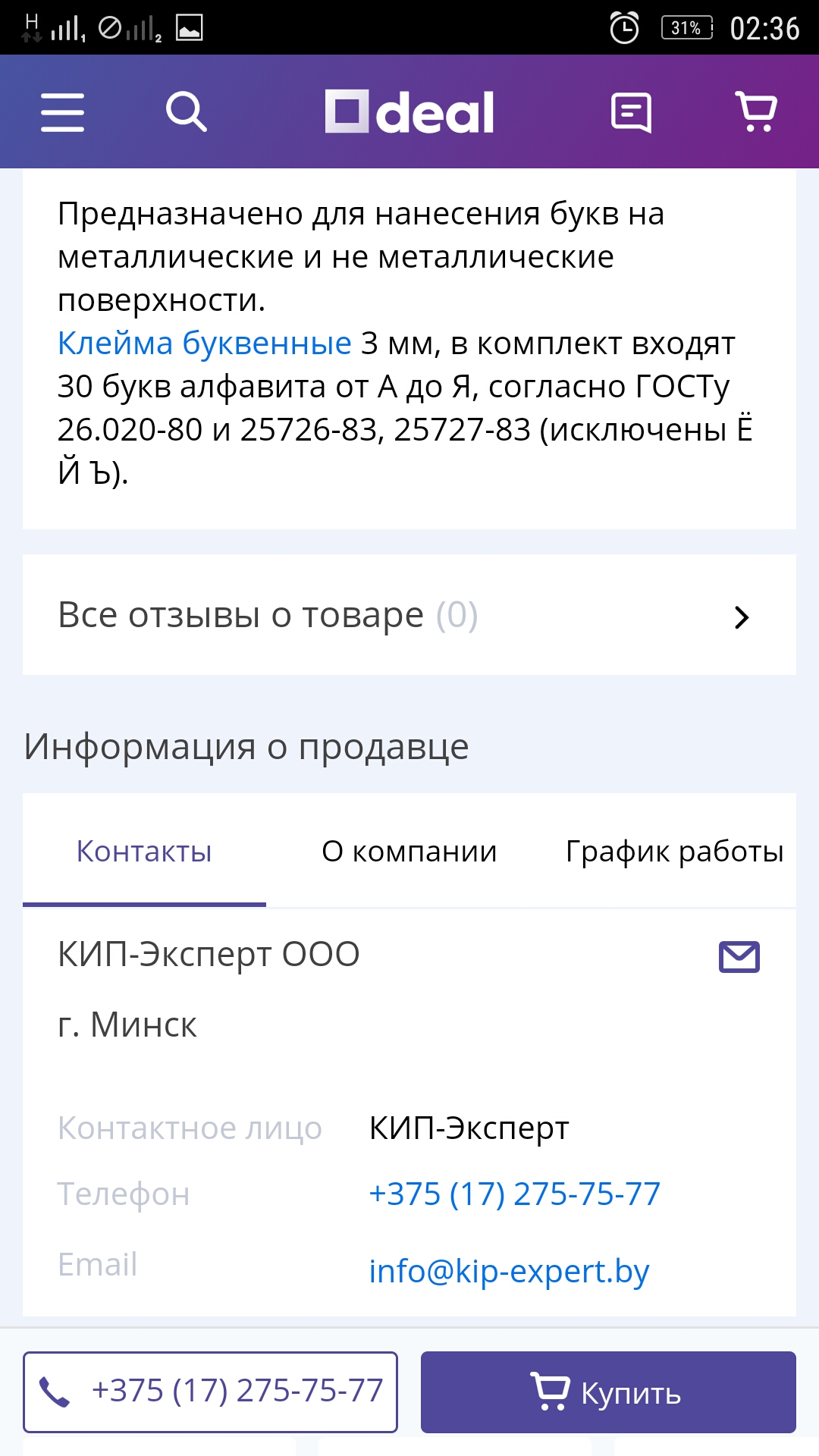The image size is (819, 1456).
Task: Select the Контакты tab
Action: coord(144,851)
